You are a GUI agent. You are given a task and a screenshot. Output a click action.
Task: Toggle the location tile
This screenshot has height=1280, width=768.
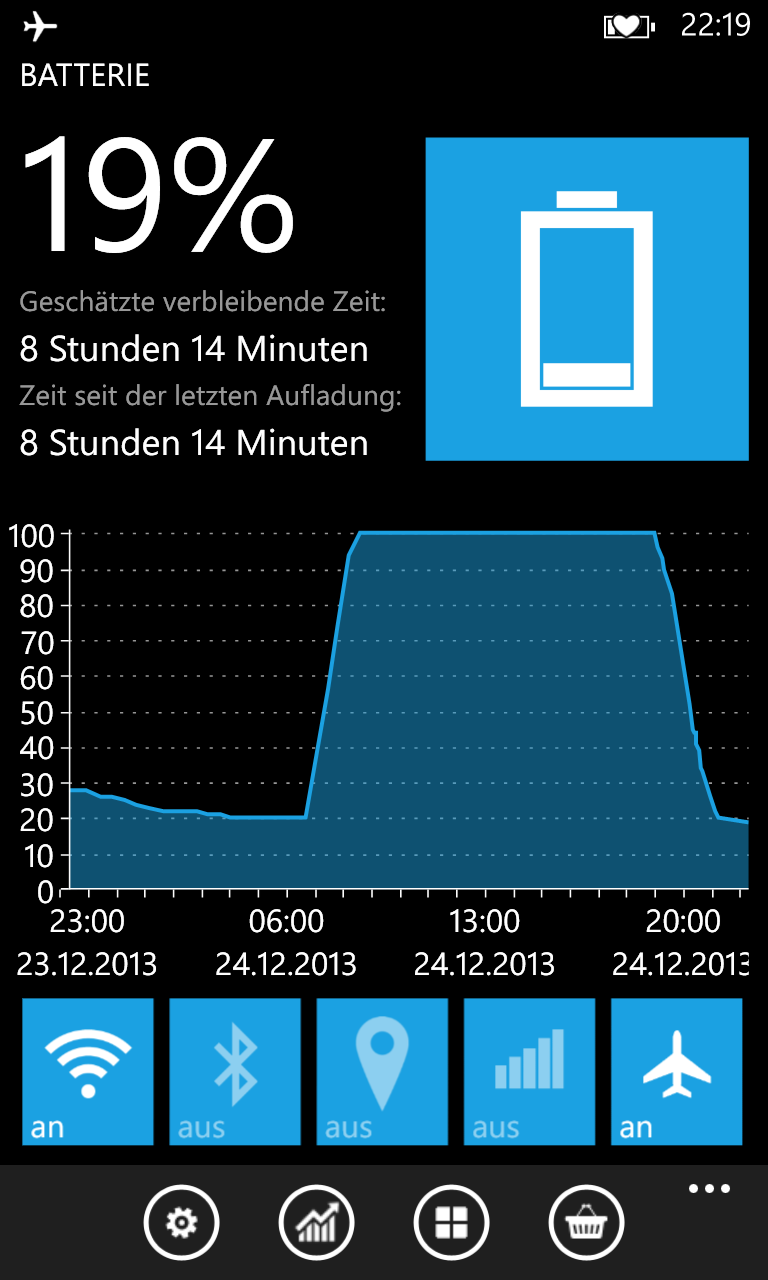tap(382, 1071)
